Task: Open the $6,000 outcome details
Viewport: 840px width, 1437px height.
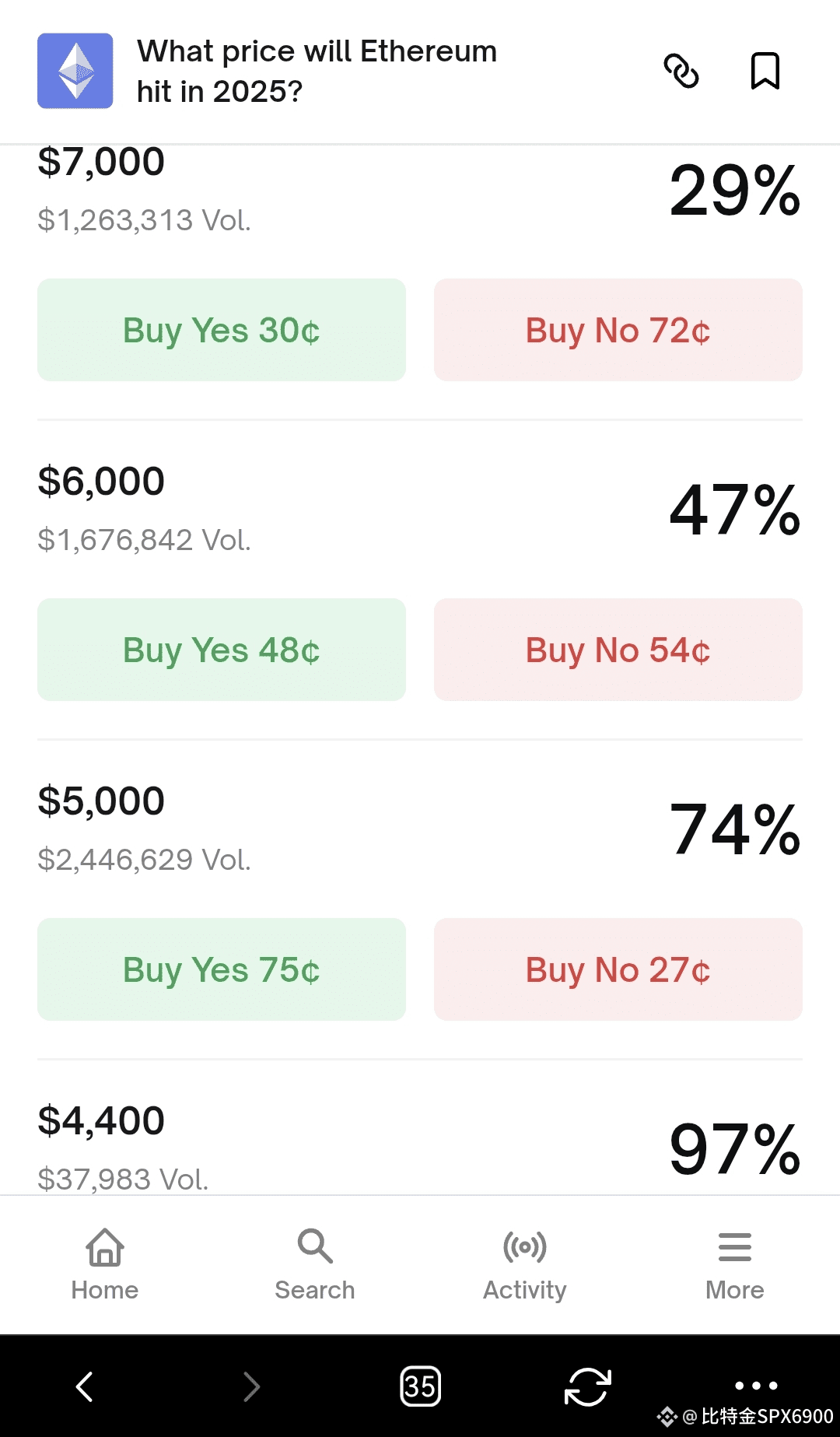Action: pos(420,510)
